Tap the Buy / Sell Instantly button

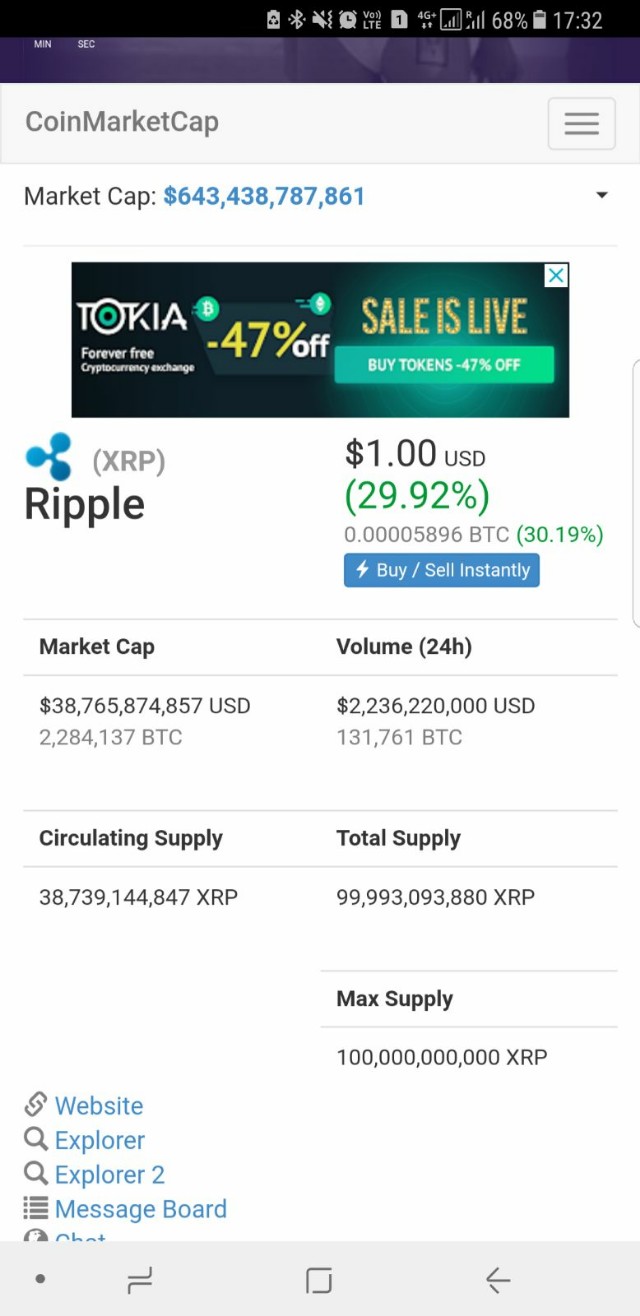point(442,570)
